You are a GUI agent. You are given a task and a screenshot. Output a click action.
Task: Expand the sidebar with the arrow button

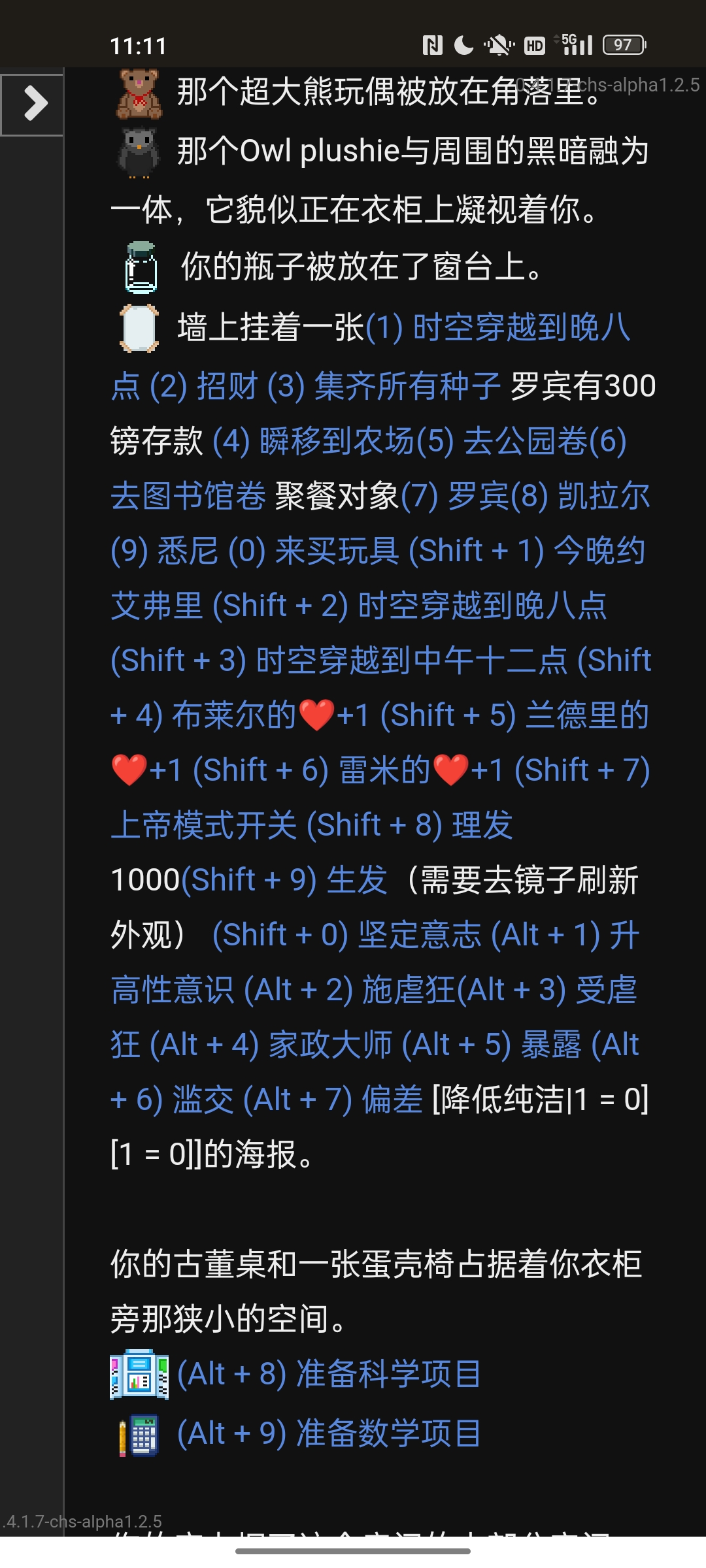point(33,105)
